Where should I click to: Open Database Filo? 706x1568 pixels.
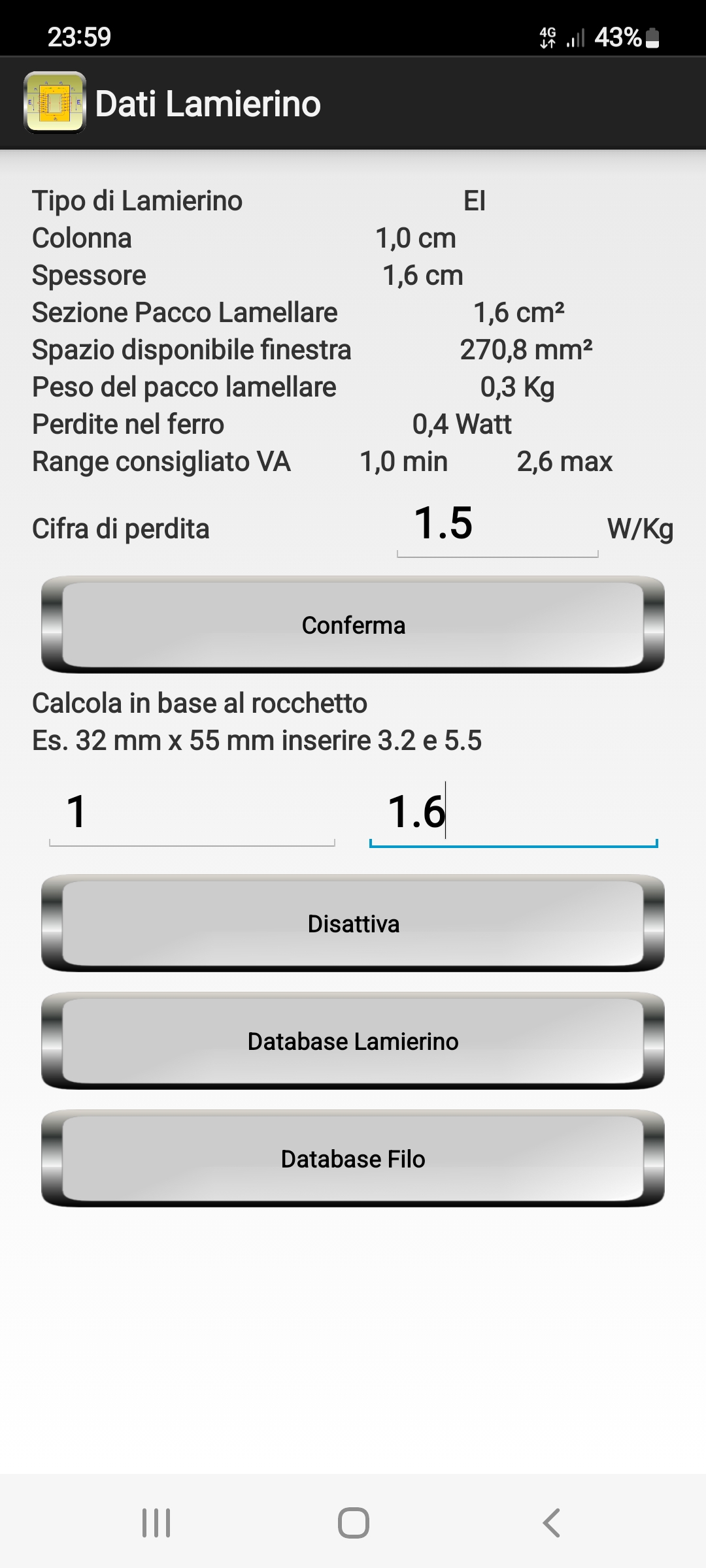[353, 1159]
